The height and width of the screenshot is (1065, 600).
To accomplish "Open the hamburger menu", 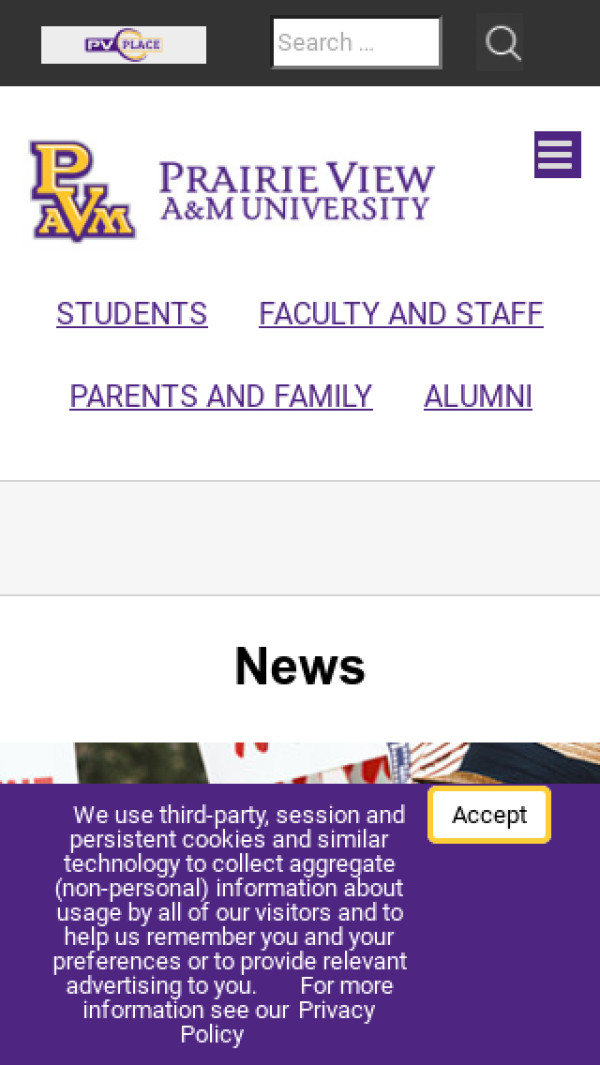I will pyautogui.click(x=557, y=155).
